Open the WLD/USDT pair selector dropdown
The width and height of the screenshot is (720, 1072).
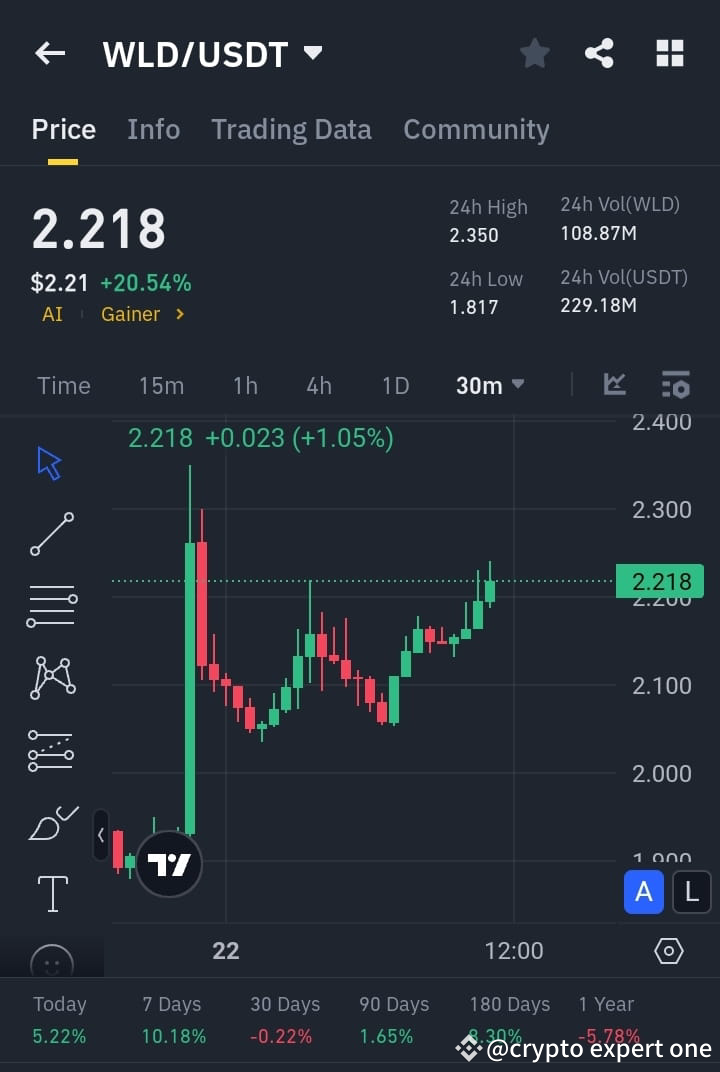pos(311,54)
